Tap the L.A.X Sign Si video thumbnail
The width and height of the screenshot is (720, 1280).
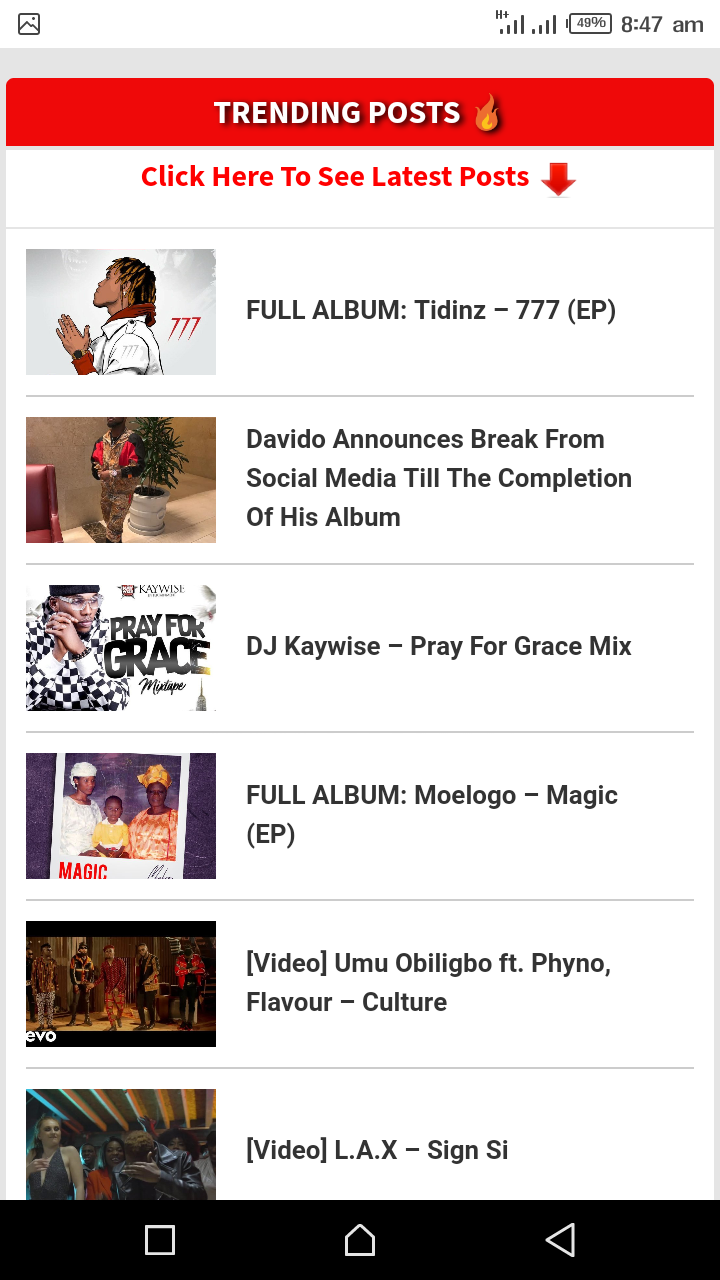[x=121, y=1144]
